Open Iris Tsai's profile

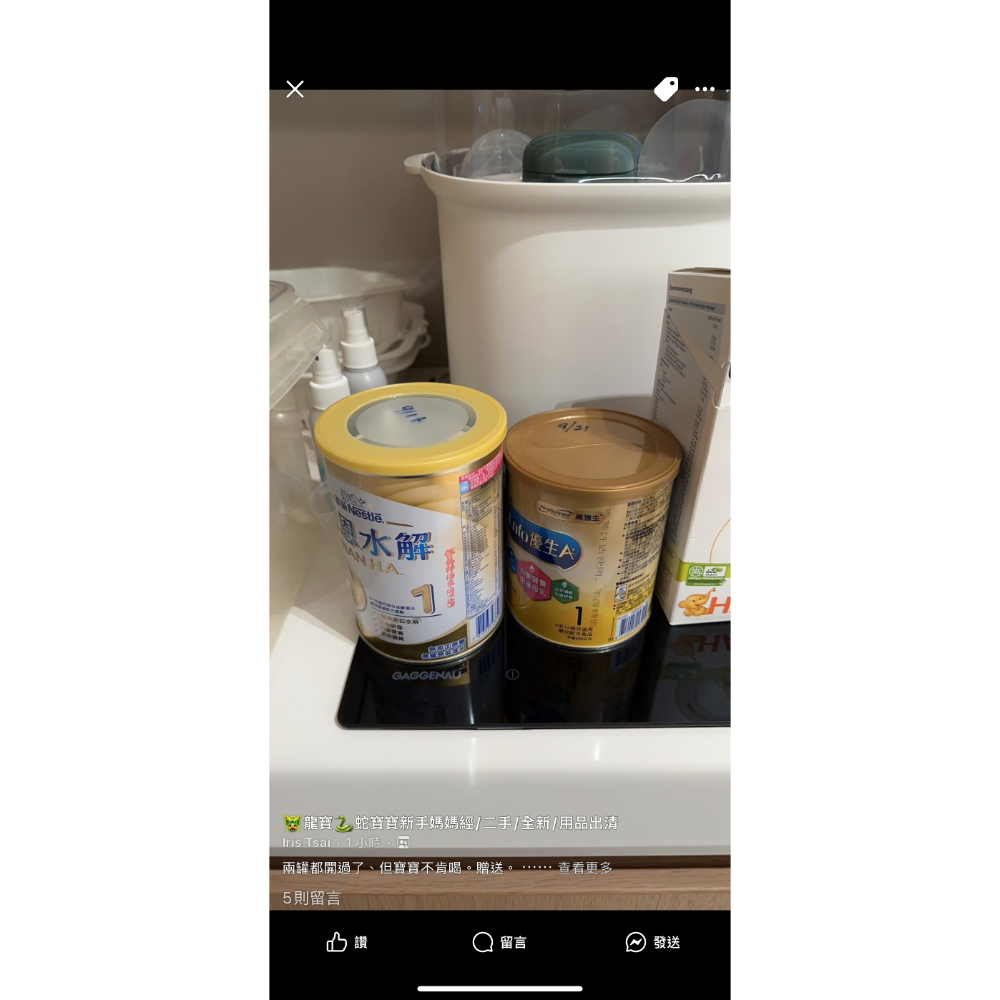click(306, 843)
